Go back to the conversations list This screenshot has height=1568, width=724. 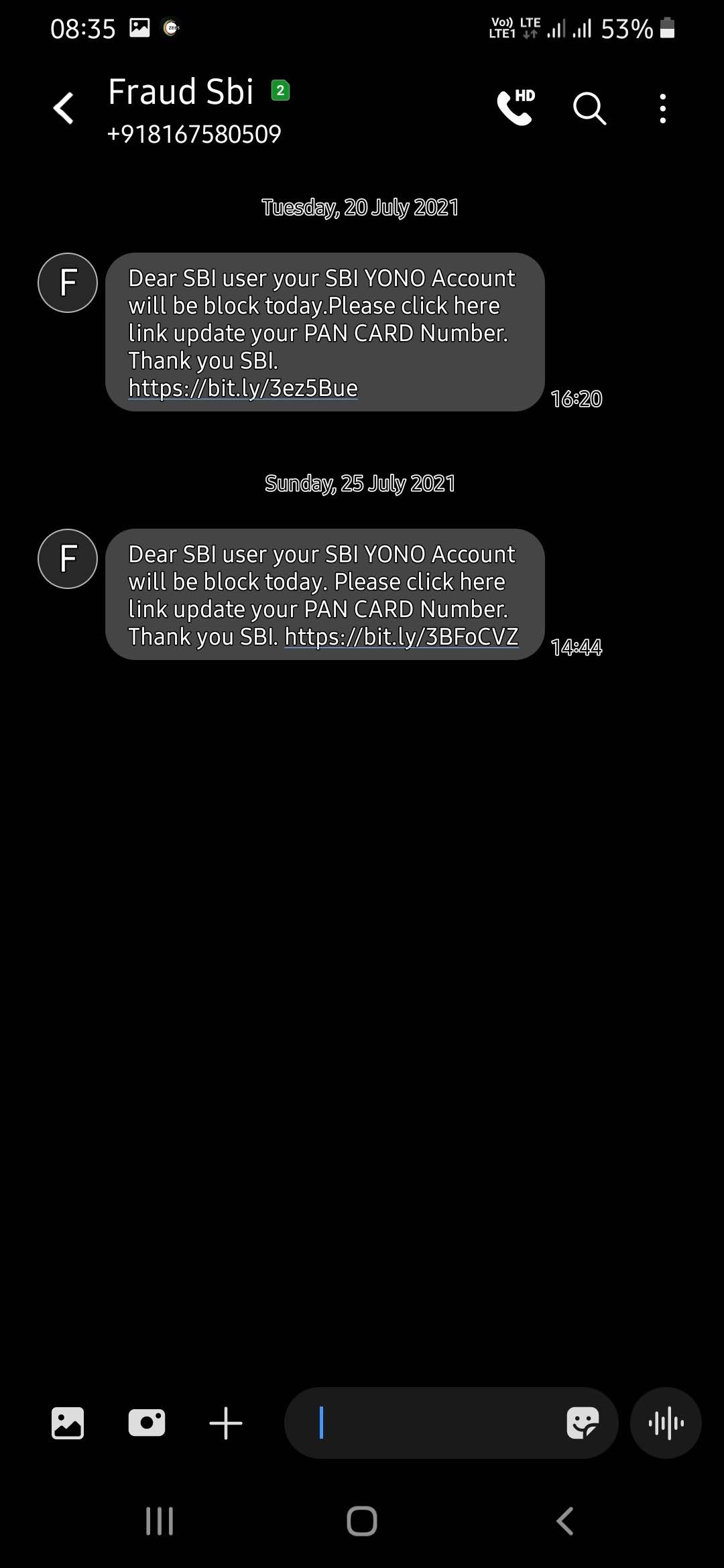point(64,109)
